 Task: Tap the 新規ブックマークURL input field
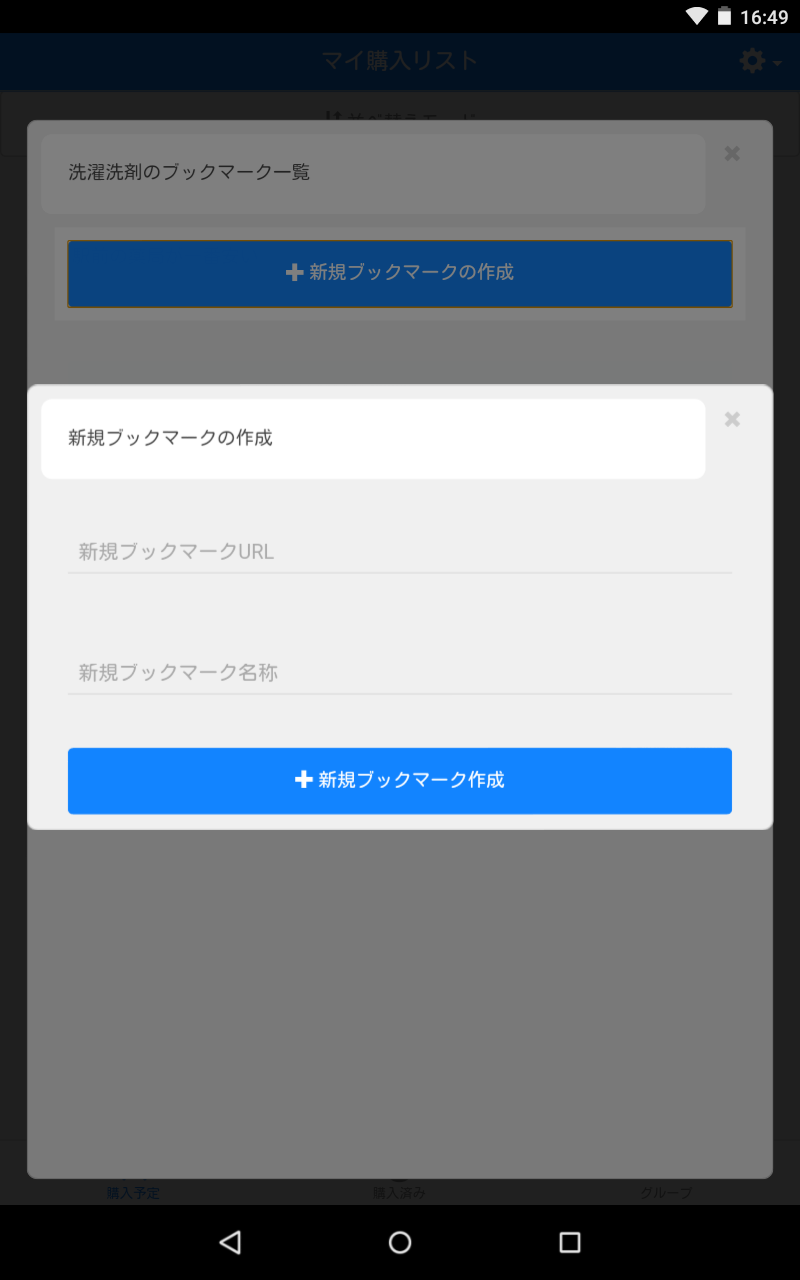[400, 551]
